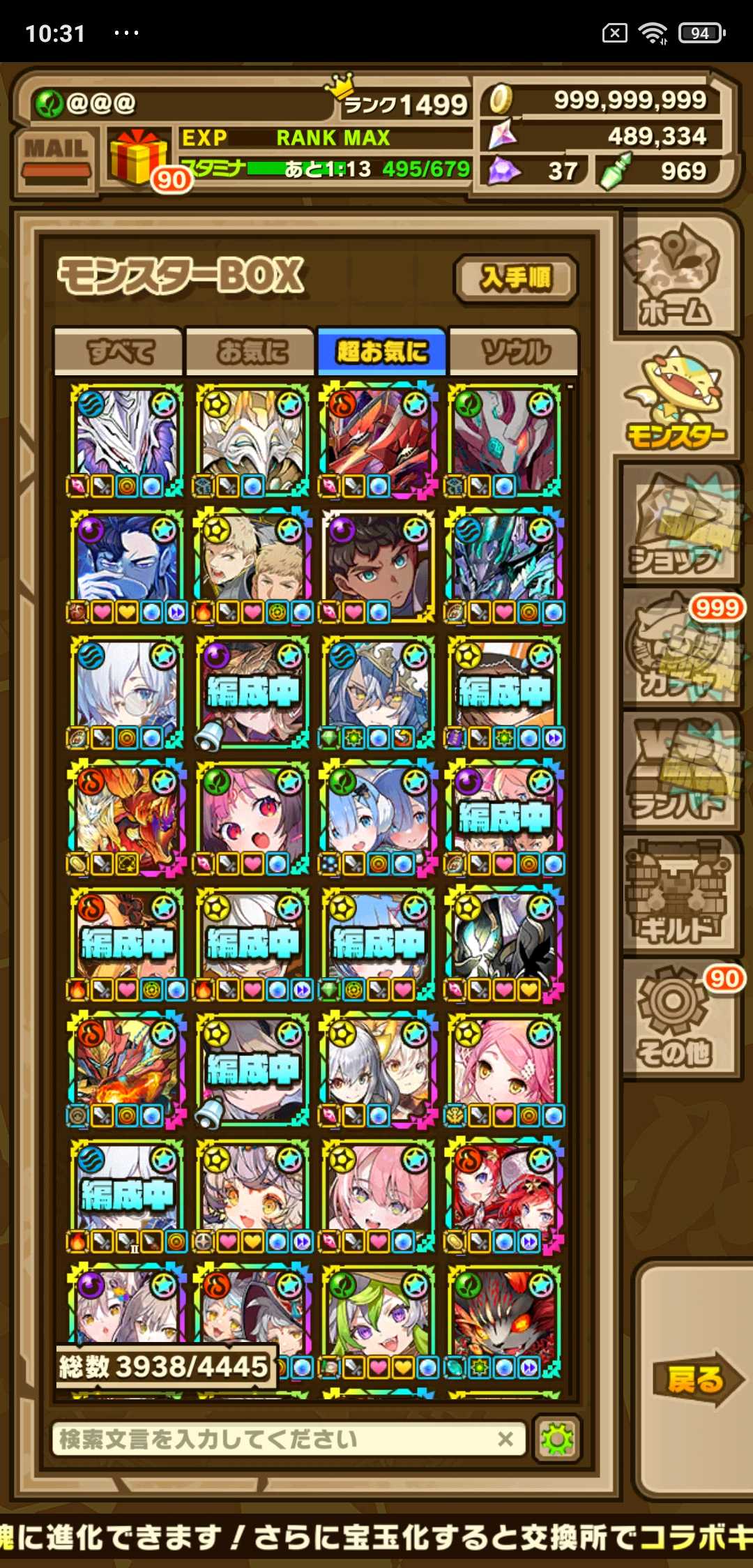Select the 超お気に tab
Viewport: 753px width, 1568px height.
381,352
